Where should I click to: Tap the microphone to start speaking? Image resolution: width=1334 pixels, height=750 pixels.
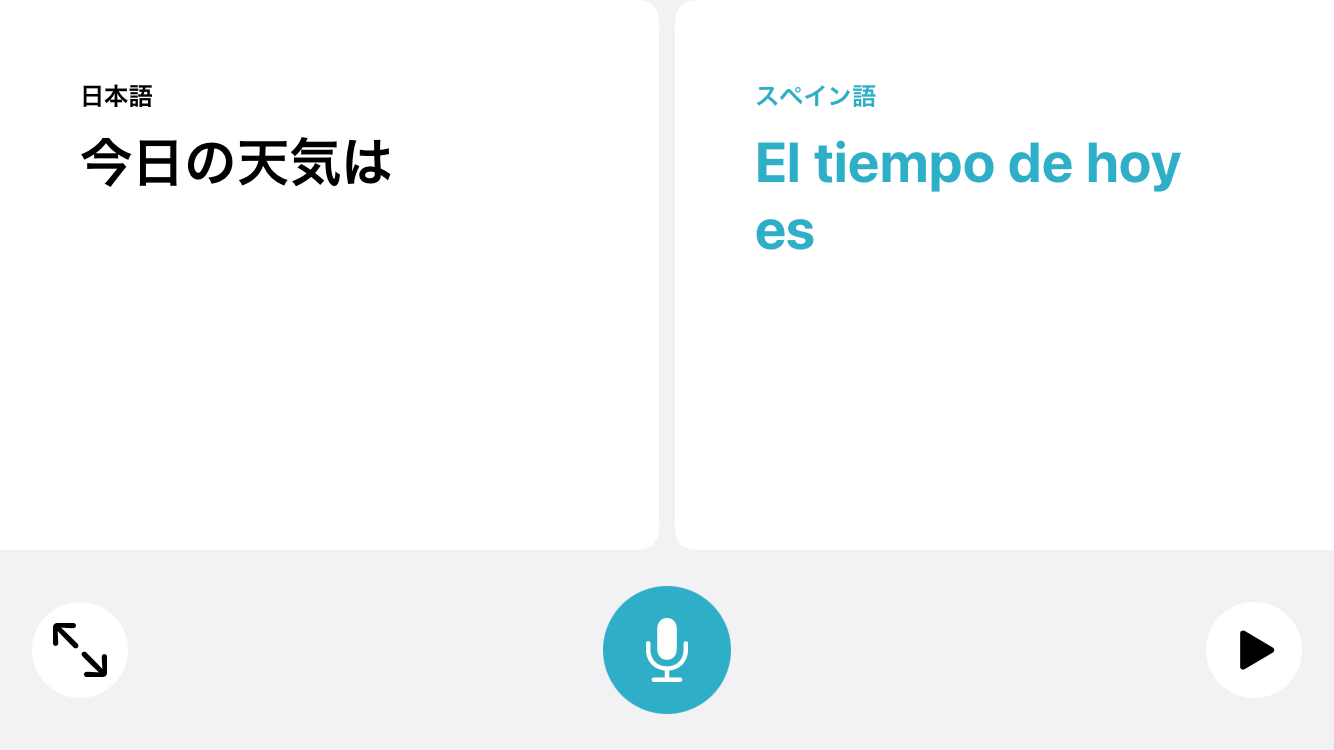click(667, 650)
